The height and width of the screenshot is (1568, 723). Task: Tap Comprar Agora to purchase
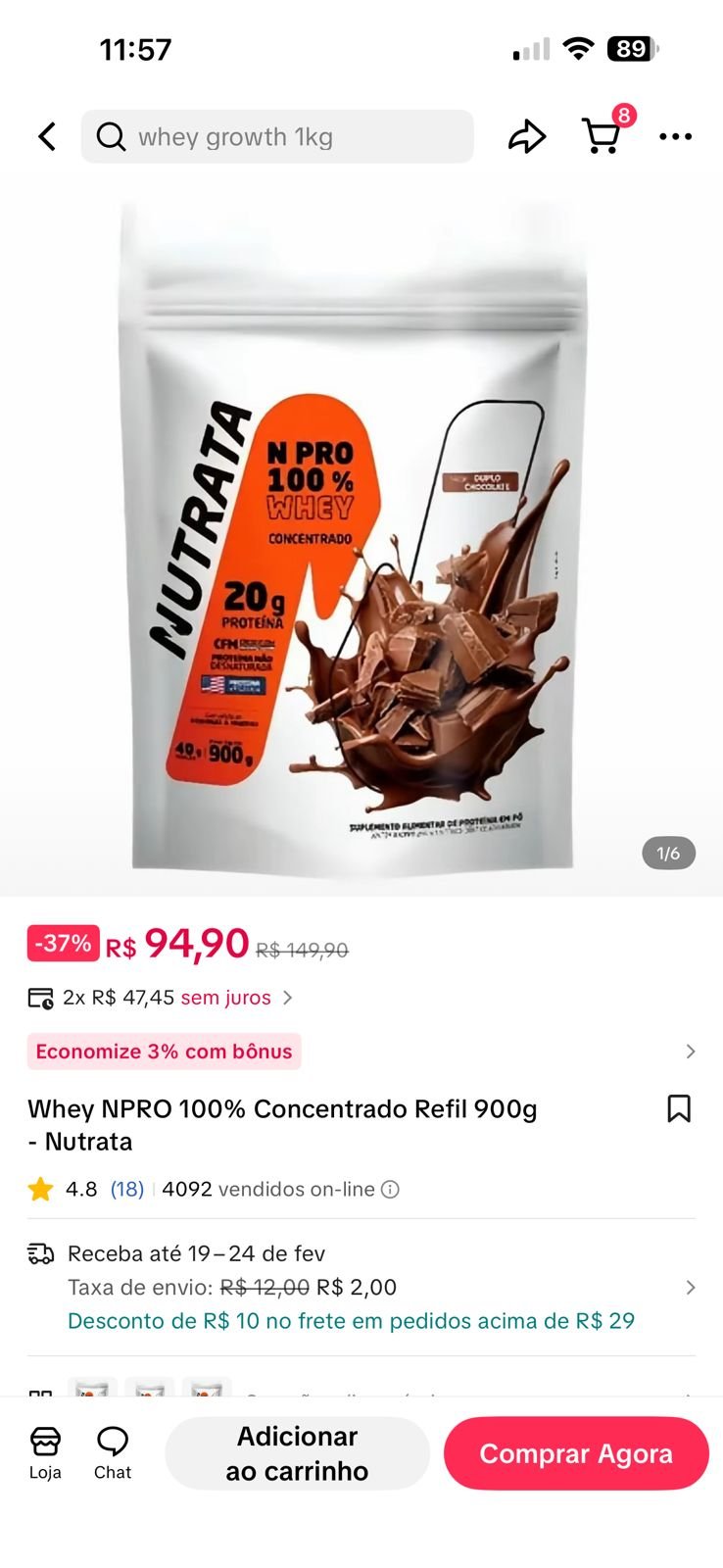tap(576, 1453)
